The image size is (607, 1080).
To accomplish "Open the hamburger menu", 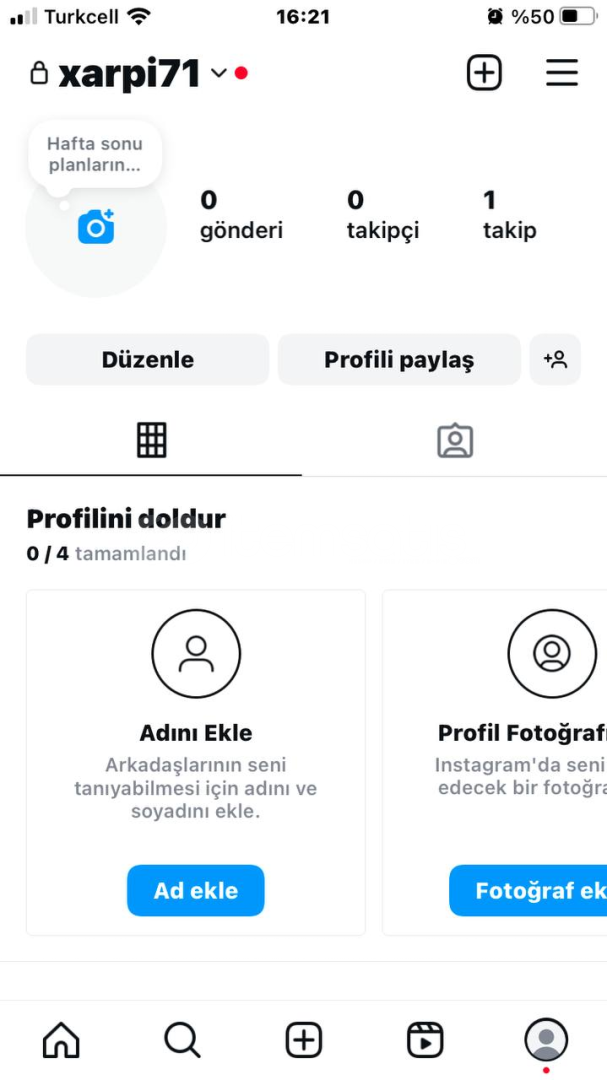I will (562, 73).
